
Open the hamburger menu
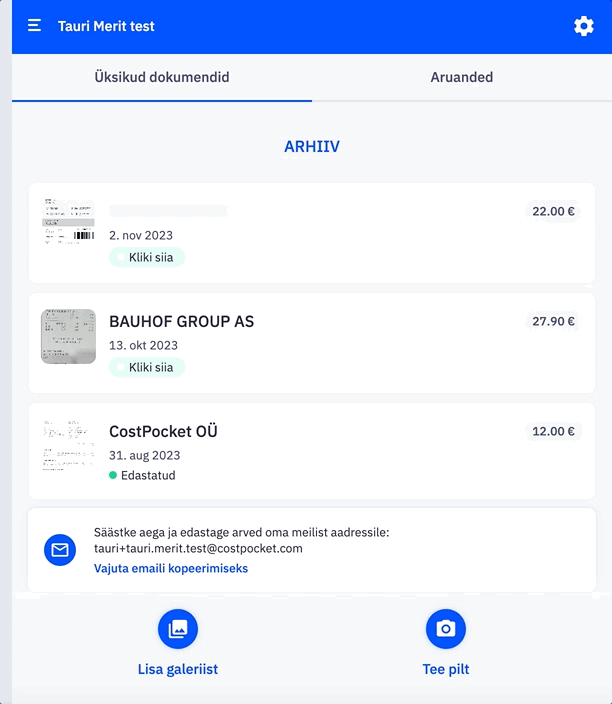[34, 26]
